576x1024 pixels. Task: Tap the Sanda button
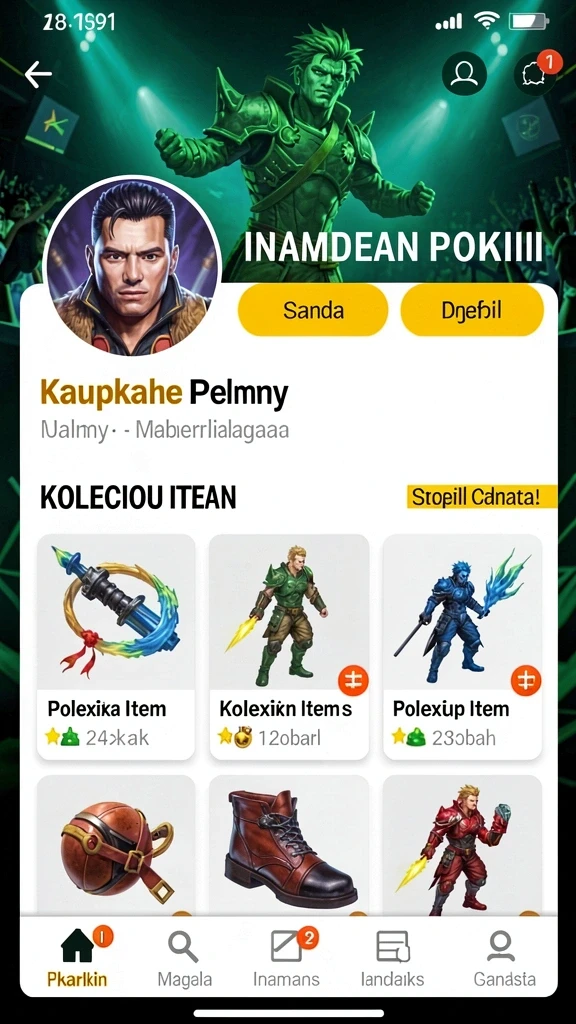(x=313, y=310)
